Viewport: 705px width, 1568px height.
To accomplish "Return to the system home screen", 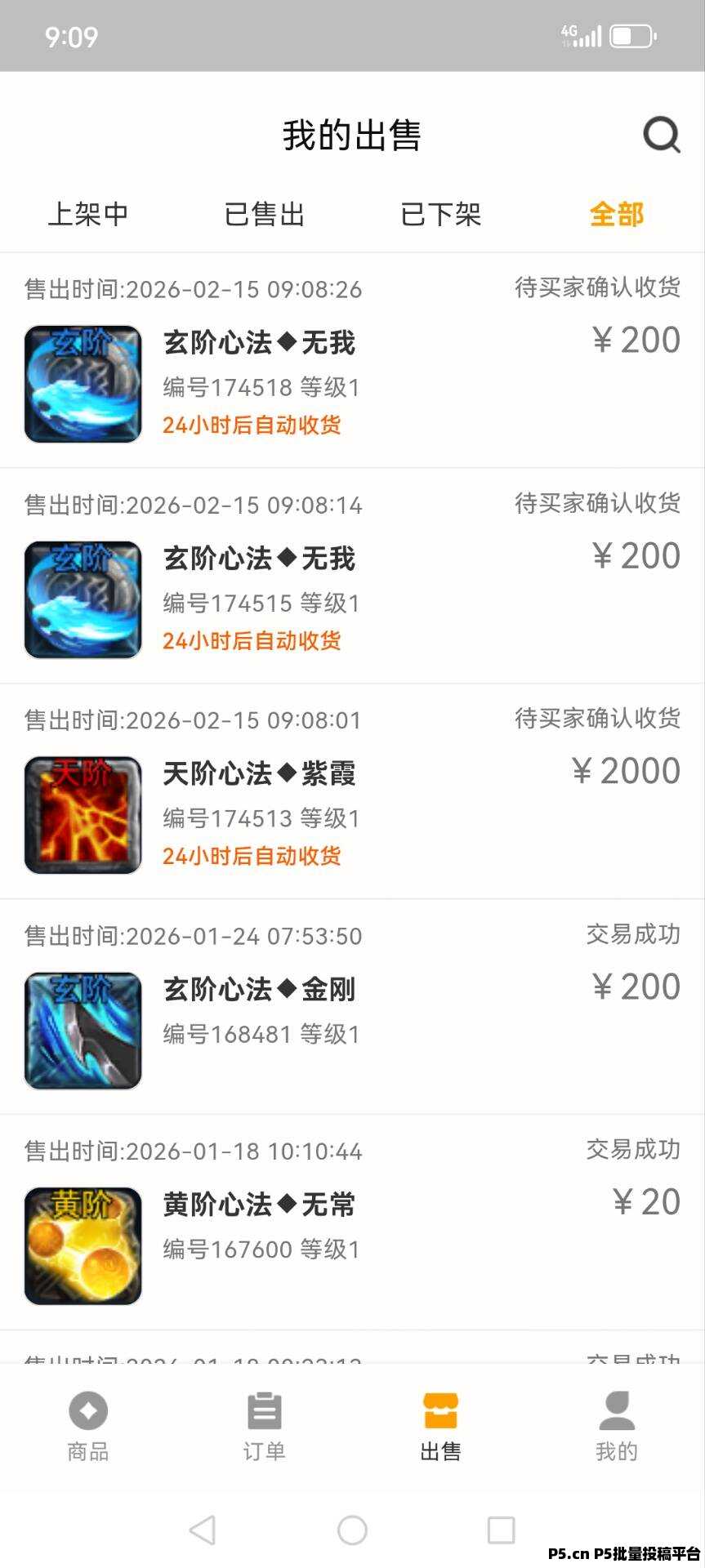I will 352,1530.
